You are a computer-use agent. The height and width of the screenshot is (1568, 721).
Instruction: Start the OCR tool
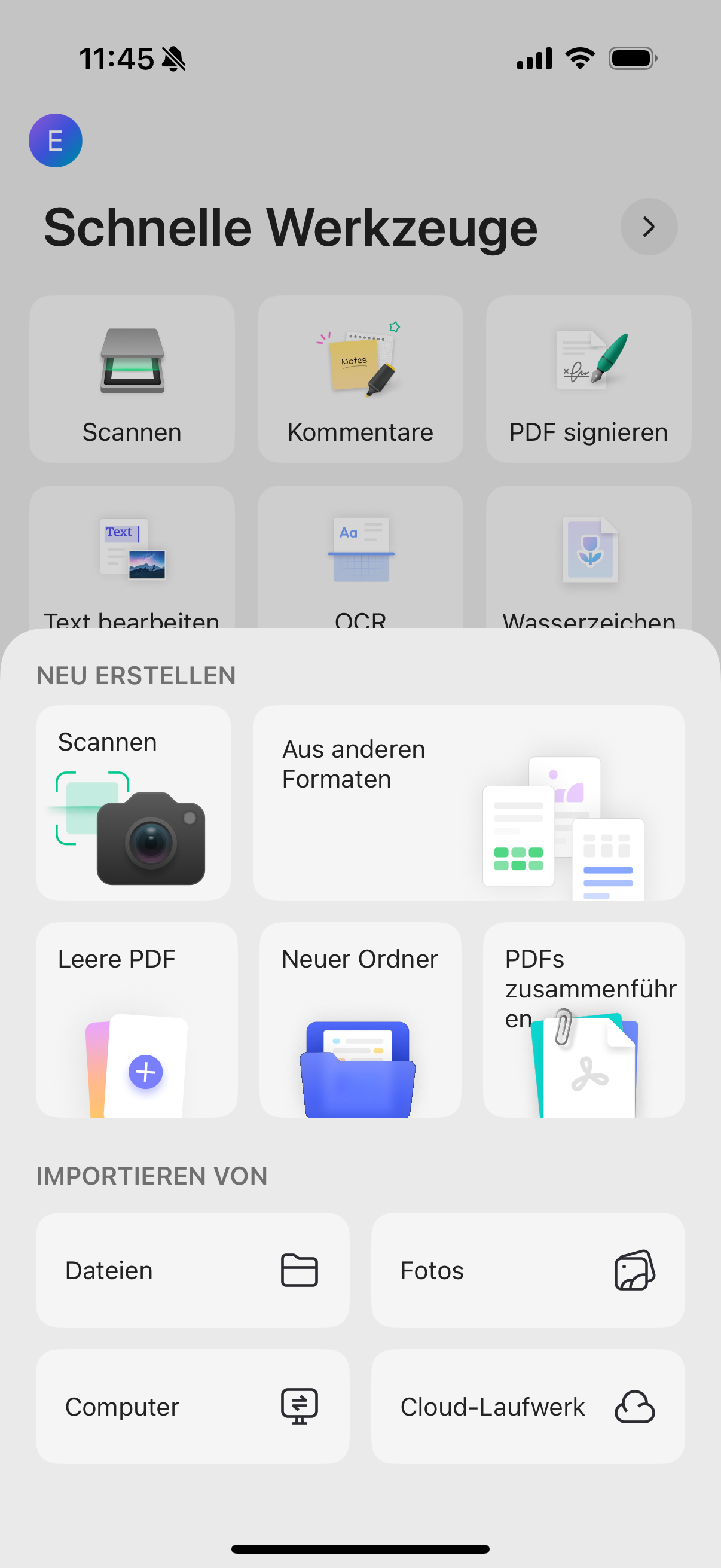[360, 566]
